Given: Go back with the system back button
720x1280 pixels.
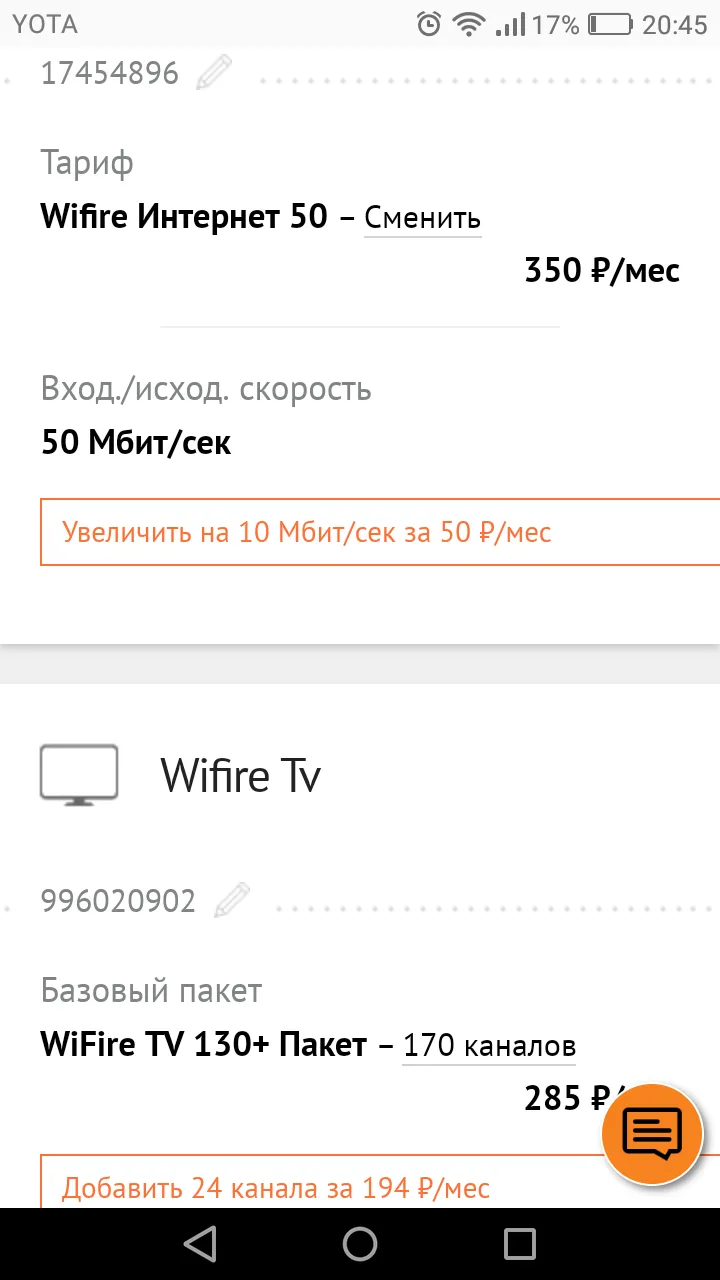Looking at the screenshot, I should coord(200,1244).
